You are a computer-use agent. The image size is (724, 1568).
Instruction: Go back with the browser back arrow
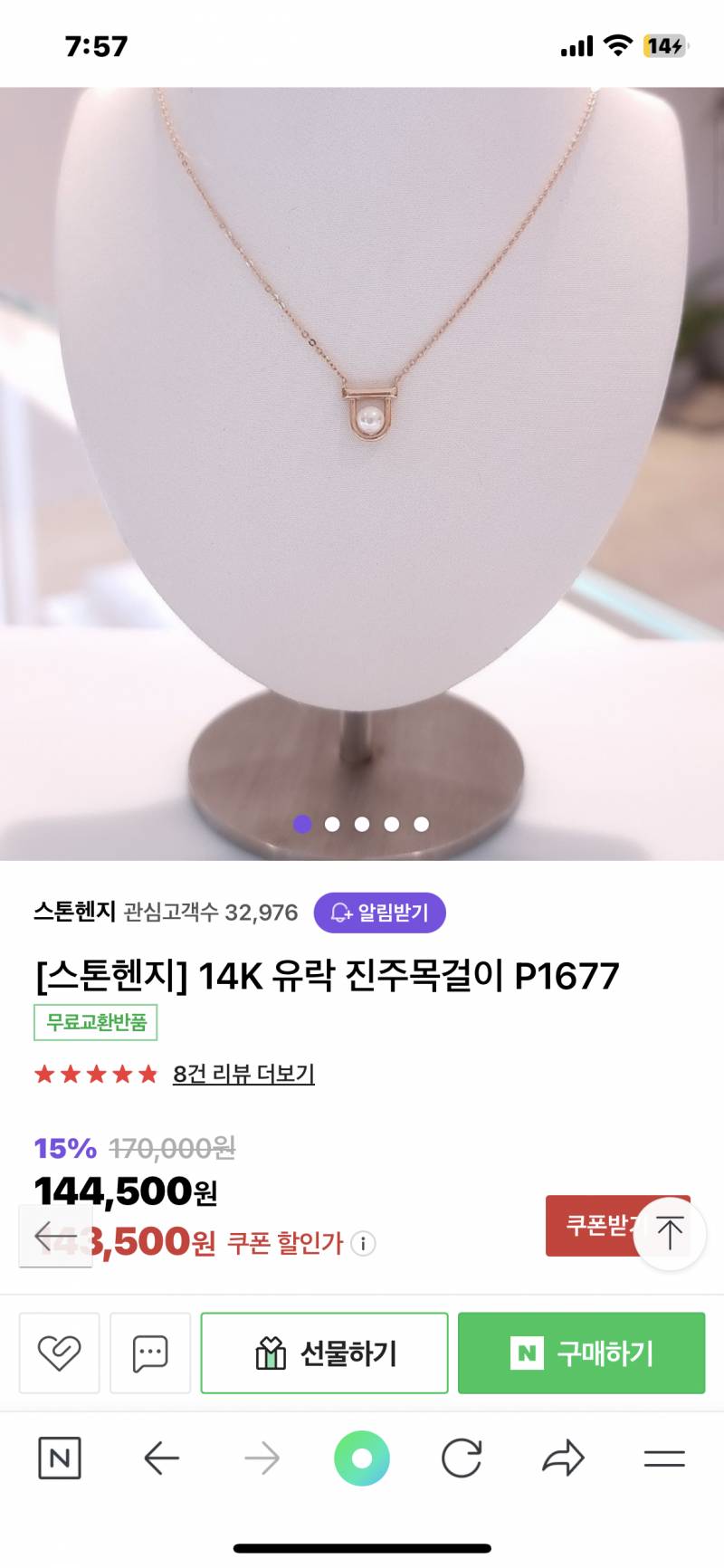click(162, 1458)
